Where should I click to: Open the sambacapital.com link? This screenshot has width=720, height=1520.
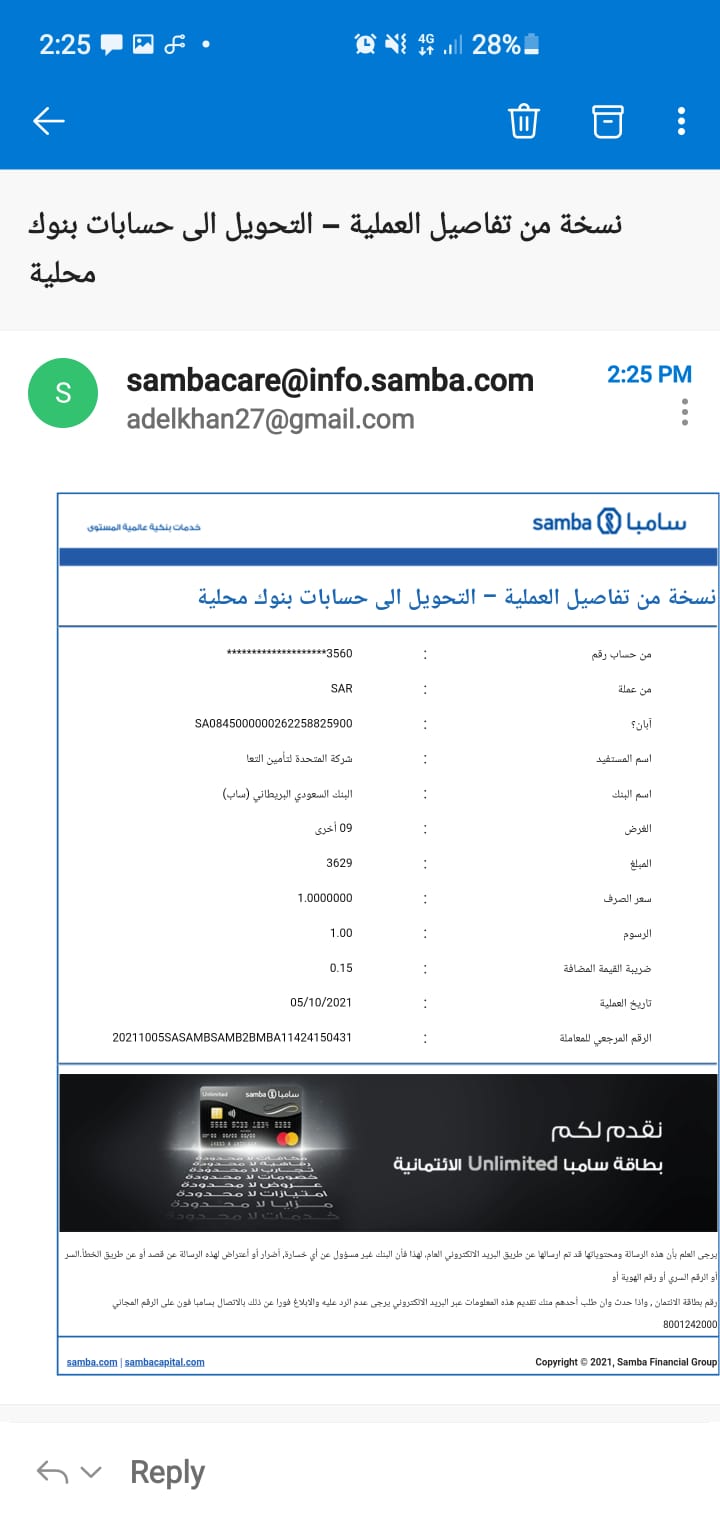(x=165, y=1362)
